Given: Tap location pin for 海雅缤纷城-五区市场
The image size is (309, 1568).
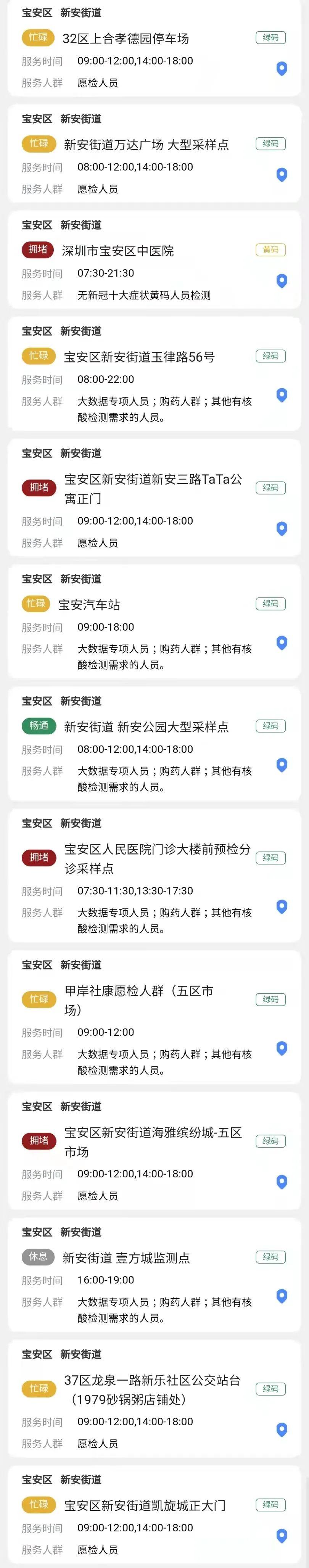Looking at the screenshot, I should [x=282, y=1182].
